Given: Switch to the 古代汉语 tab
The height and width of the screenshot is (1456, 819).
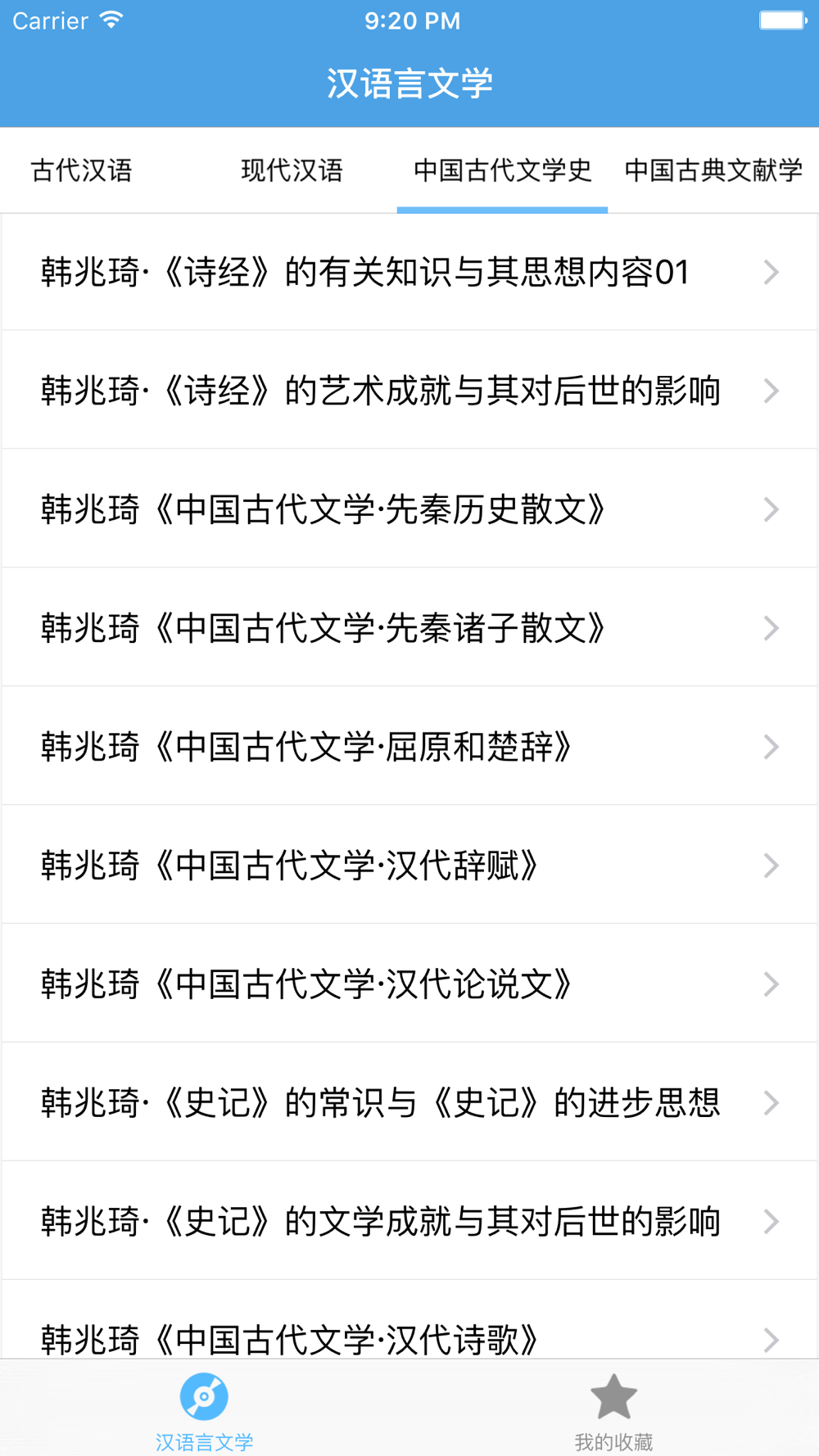Looking at the screenshot, I should [82, 170].
